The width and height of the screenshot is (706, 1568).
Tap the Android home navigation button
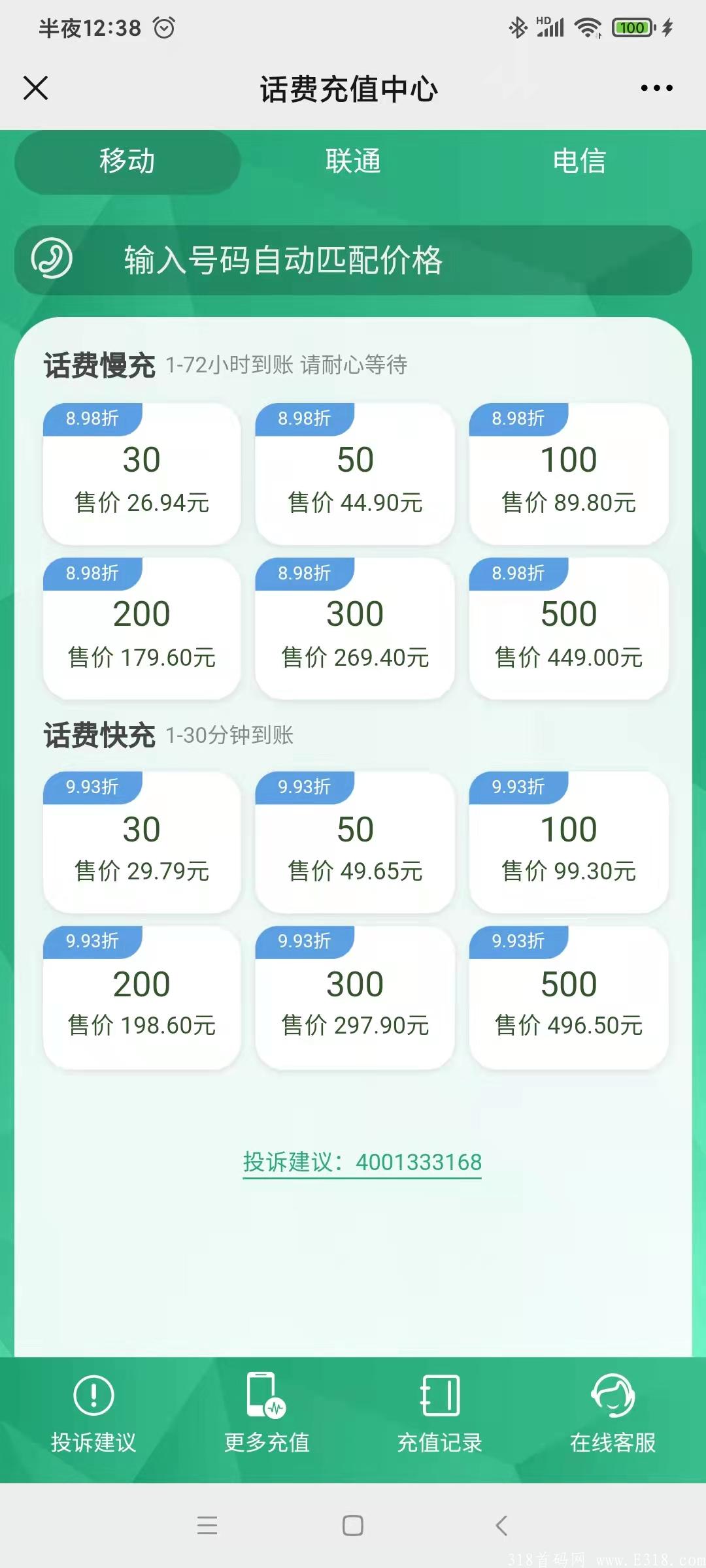[x=353, y=1527]
